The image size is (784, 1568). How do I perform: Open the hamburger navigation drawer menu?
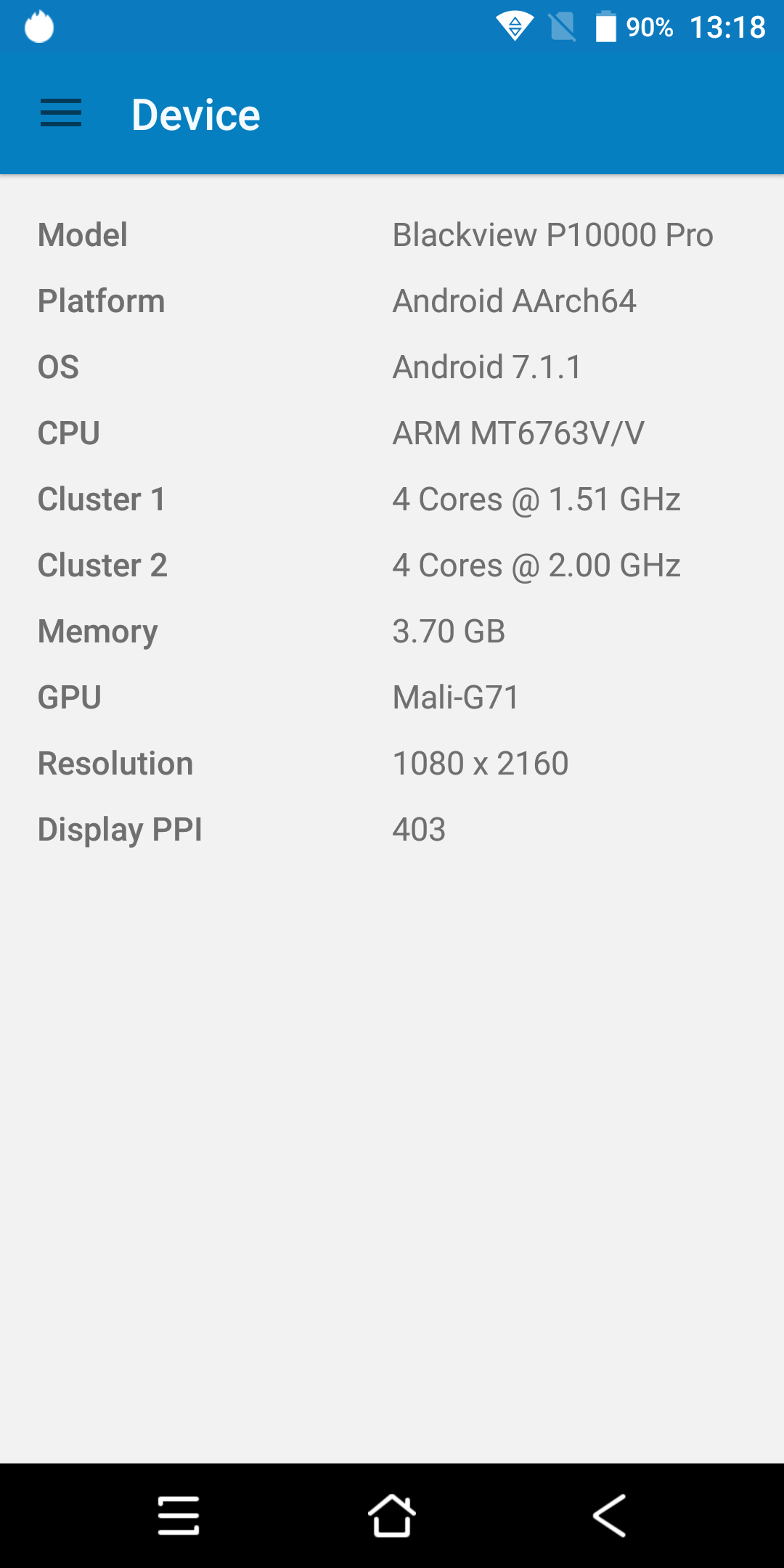click(x=61, y=114)
